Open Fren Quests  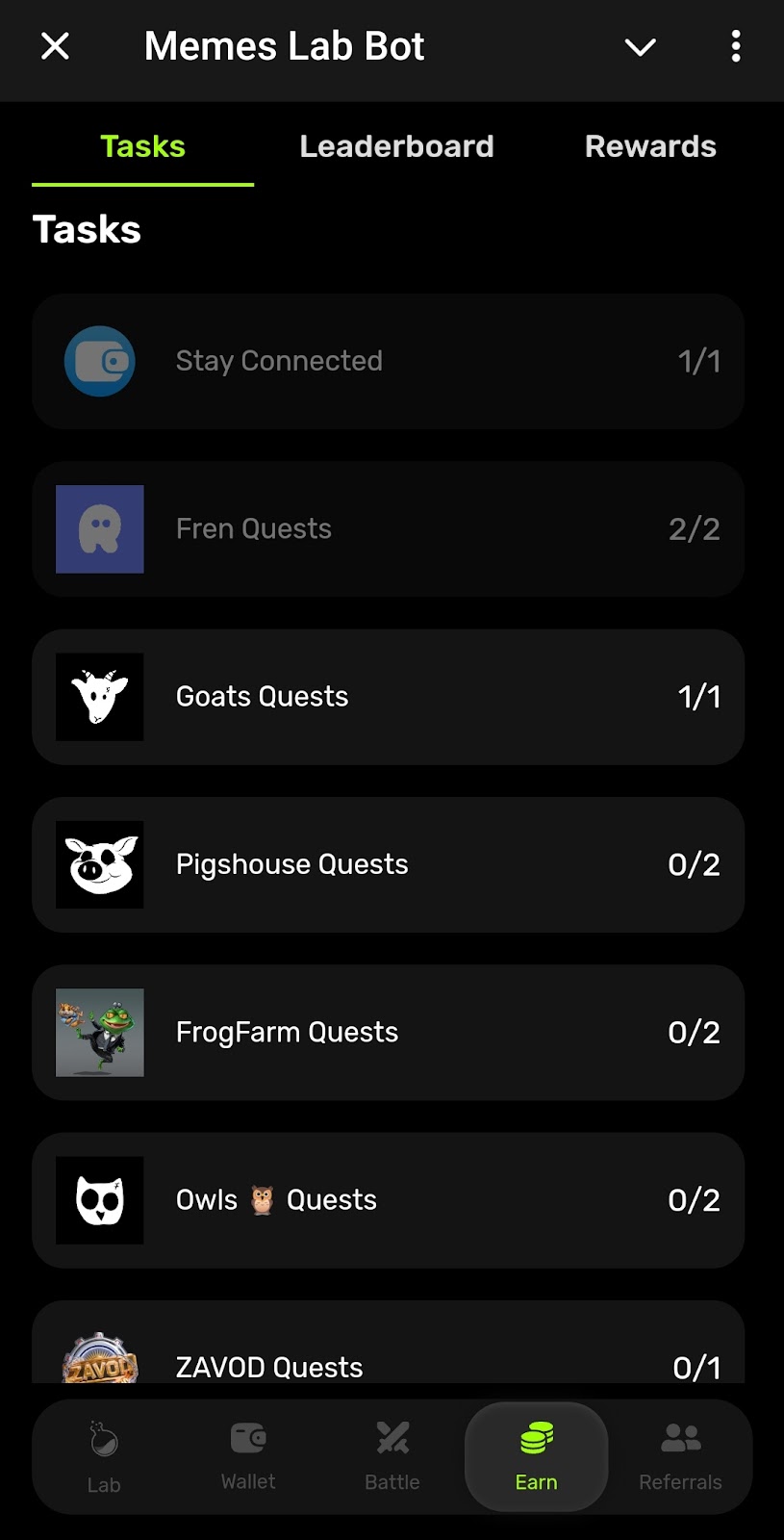point(388,528)
